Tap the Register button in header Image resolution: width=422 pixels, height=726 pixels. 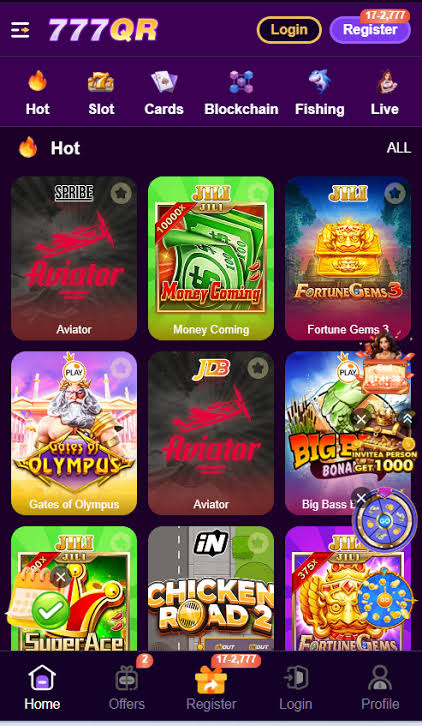[x=370, y=30]
